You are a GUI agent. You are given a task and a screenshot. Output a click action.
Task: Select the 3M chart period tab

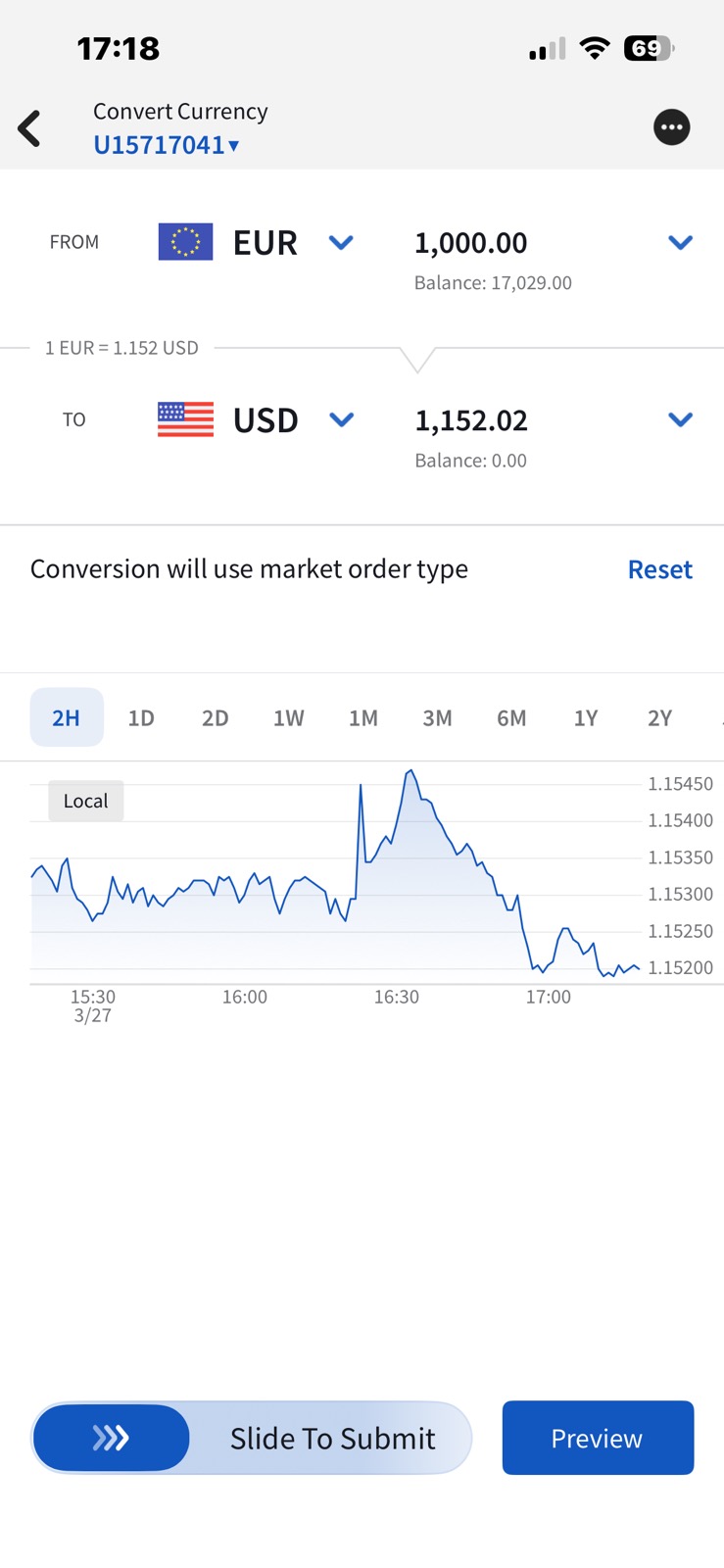click(x=437, y=717)
